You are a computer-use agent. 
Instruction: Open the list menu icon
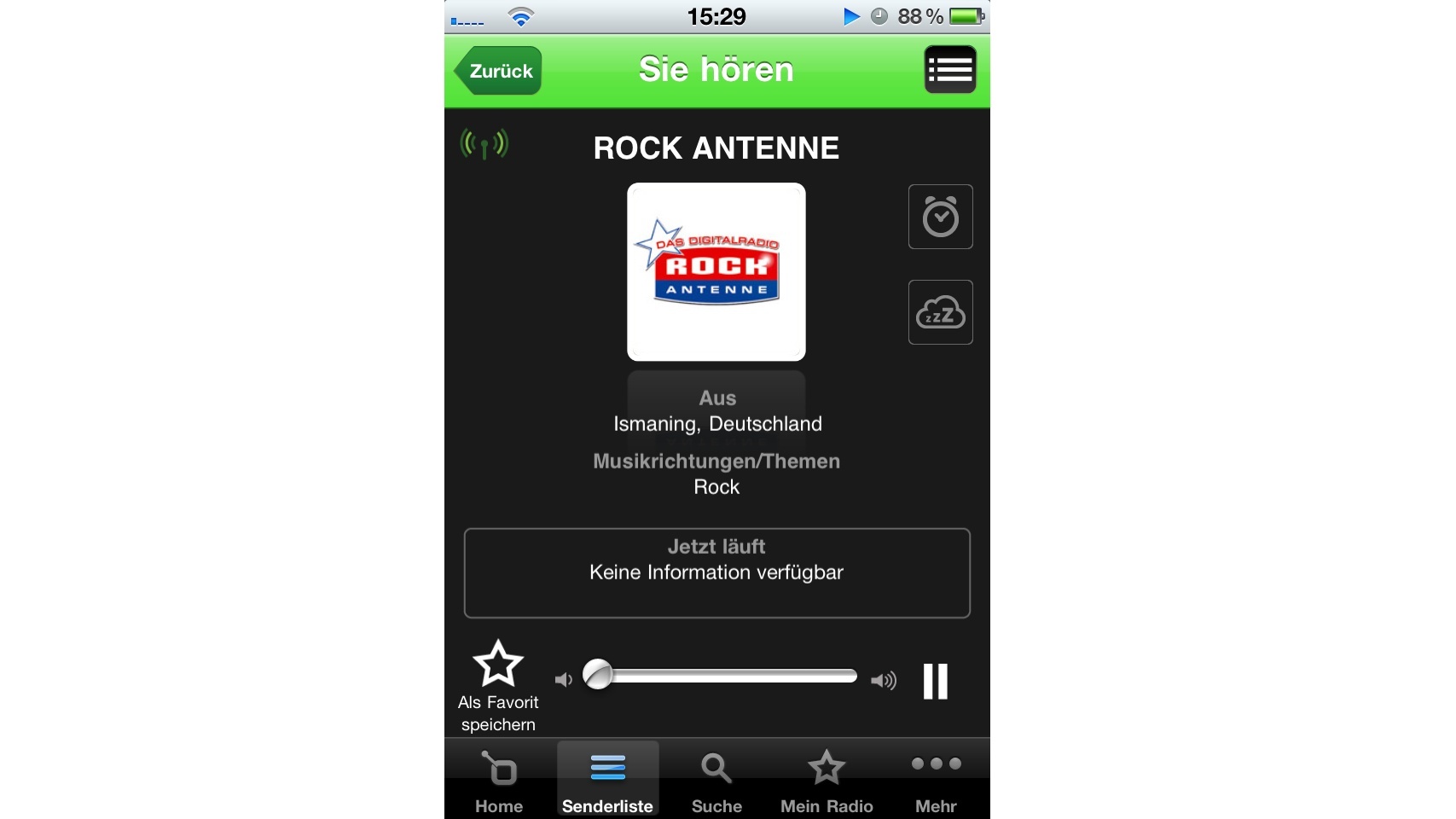tap(949, 70)
